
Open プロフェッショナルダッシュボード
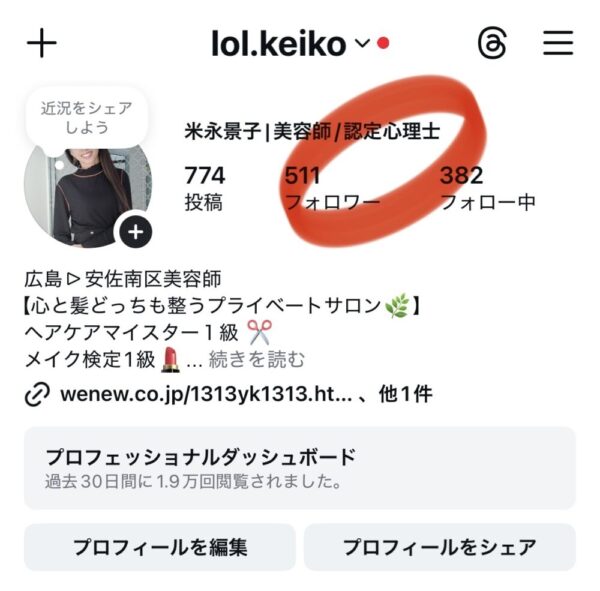point(299,468)
